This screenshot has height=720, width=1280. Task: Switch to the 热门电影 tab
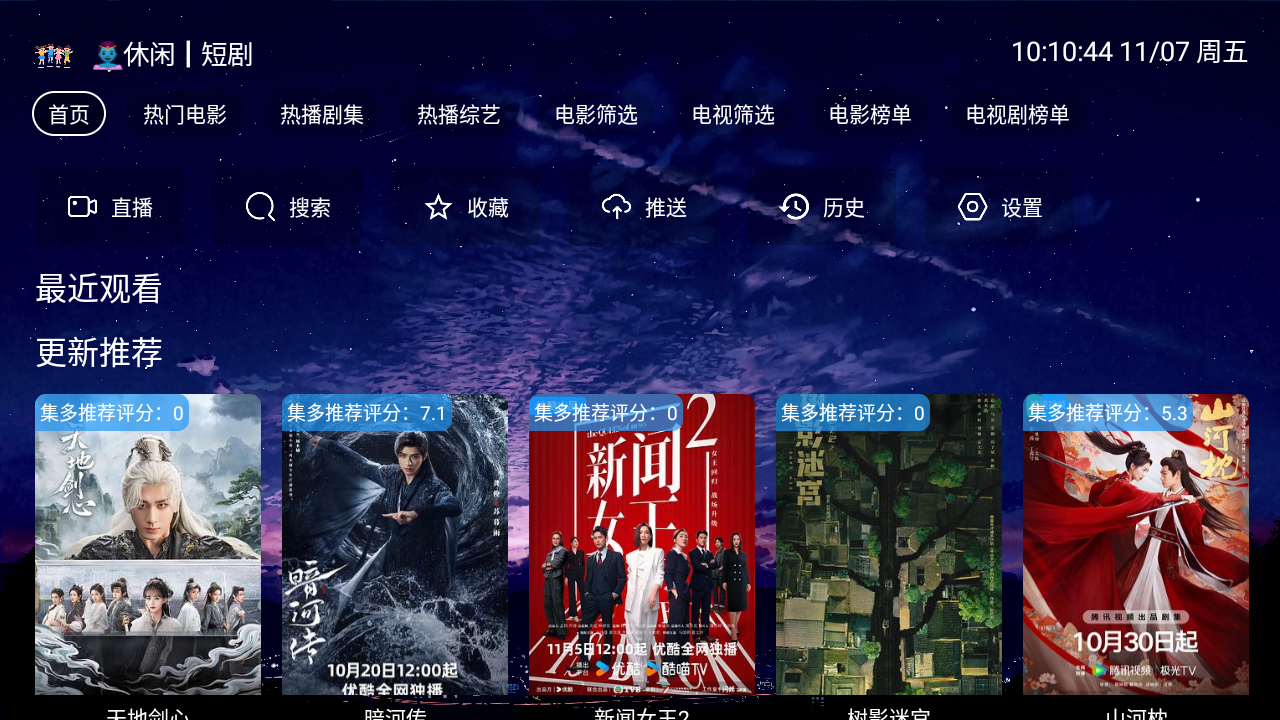(185, 114)
